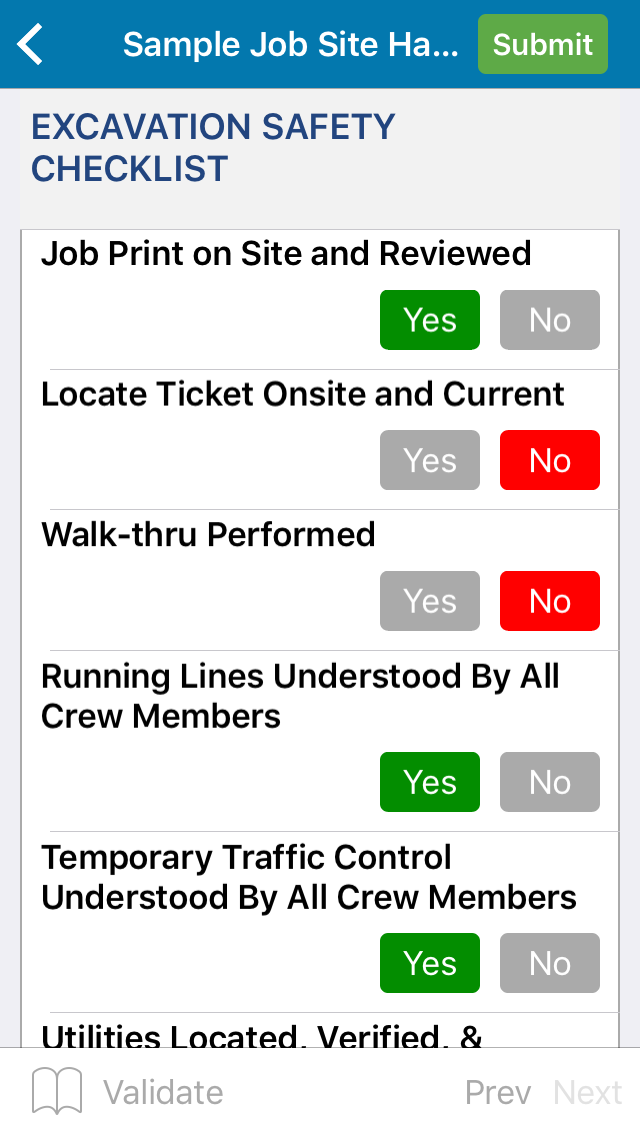The image size is (640, 1136).
Task: Mark Job Print on Site as Yes
Action: point(430,320)
